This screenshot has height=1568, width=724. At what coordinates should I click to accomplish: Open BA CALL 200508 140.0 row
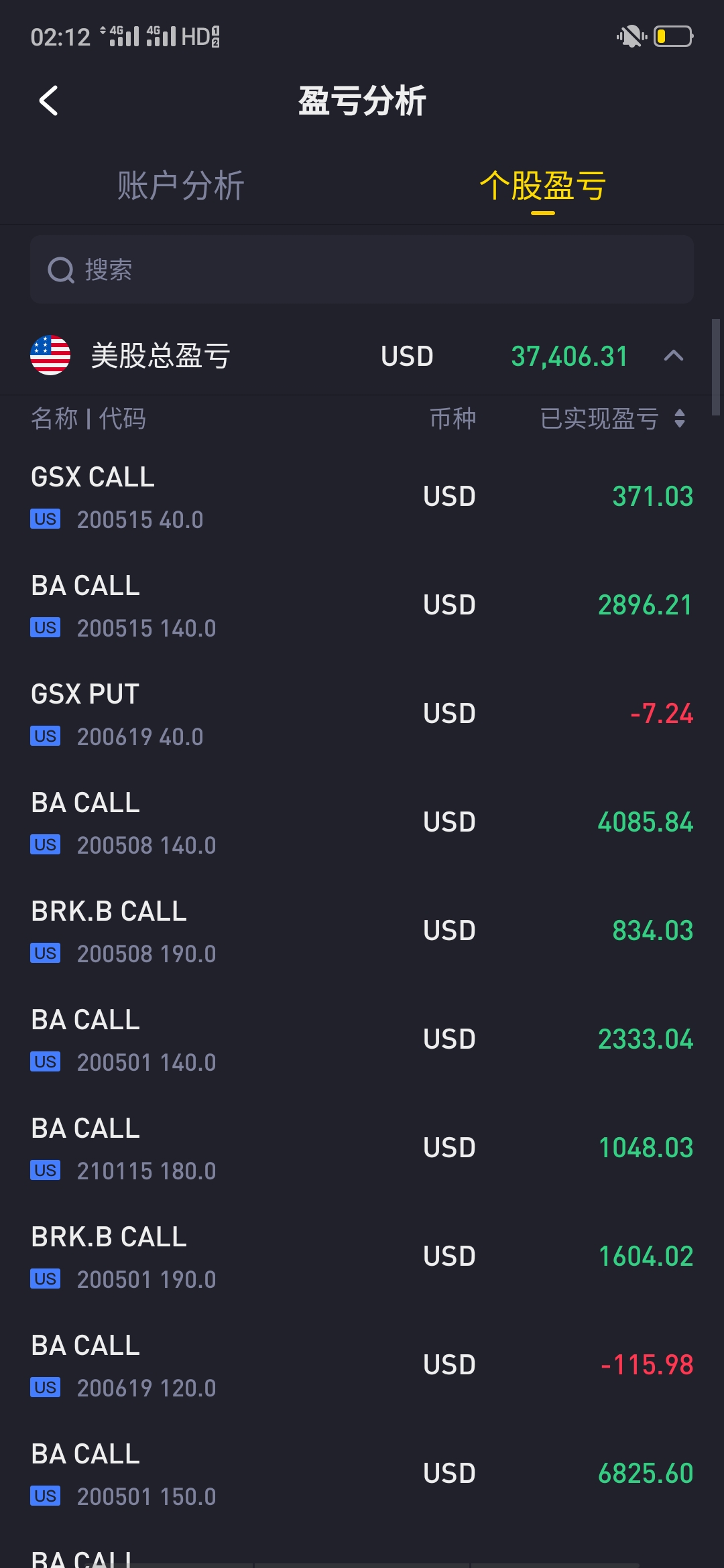[362, 823]
